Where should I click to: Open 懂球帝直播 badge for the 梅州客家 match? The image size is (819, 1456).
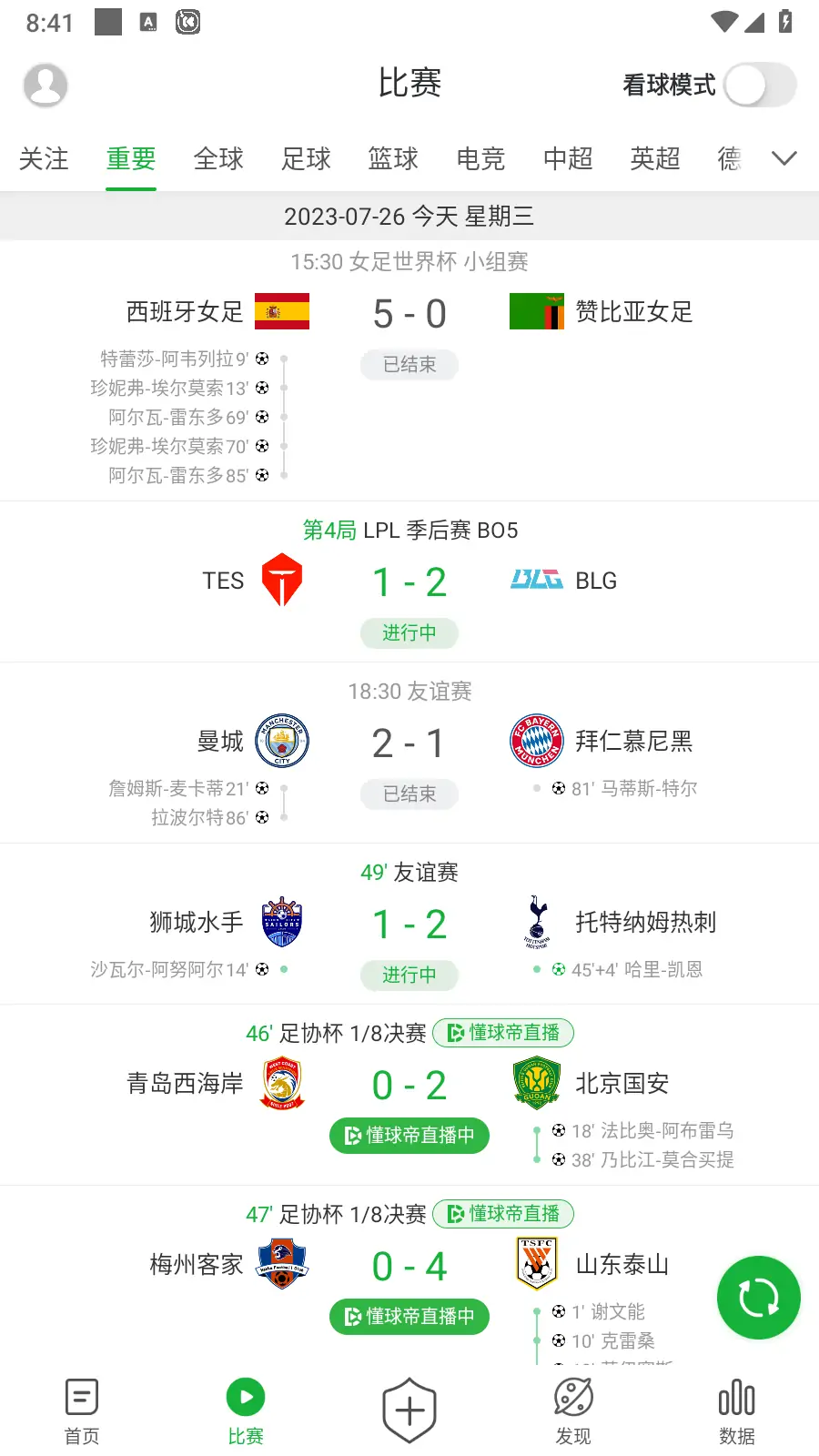coord(503,1214)
